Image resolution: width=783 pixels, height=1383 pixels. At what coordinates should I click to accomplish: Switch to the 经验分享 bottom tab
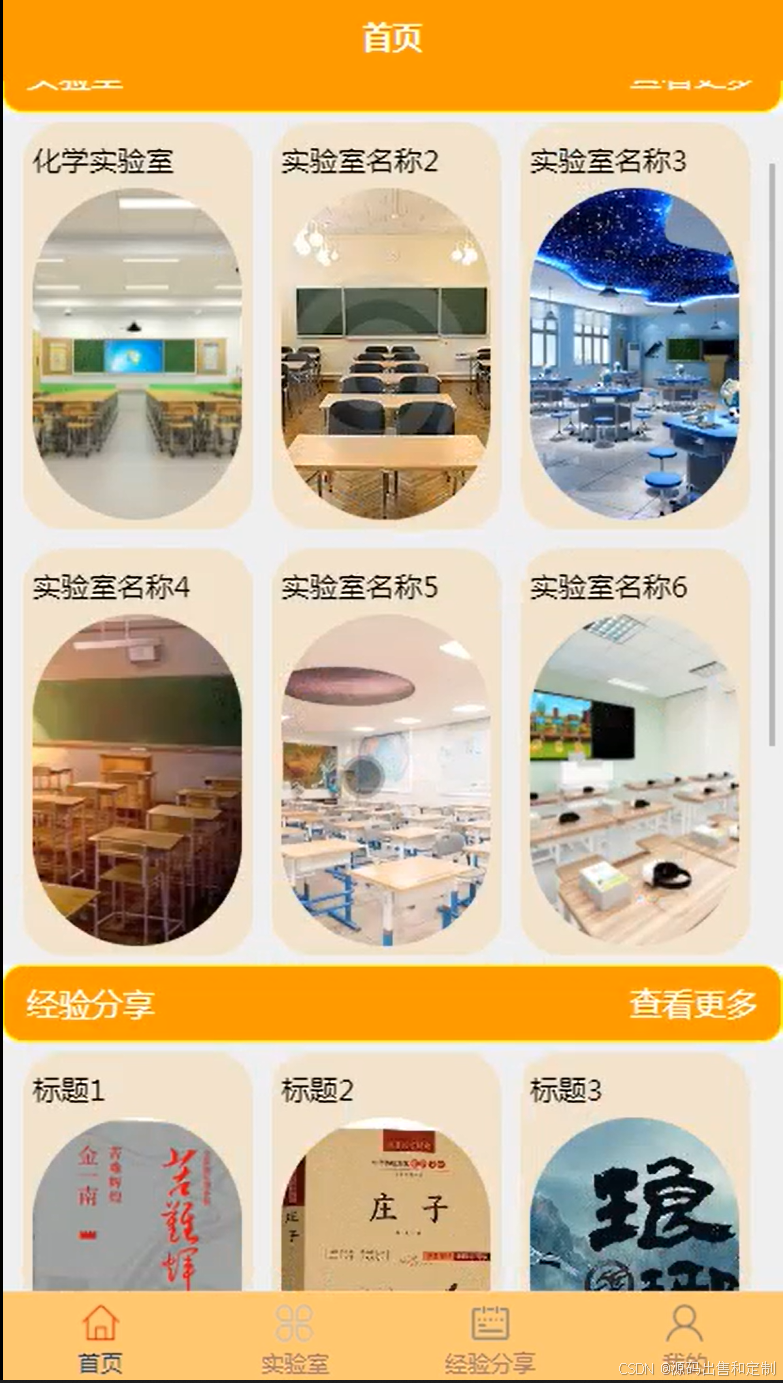[490, 1338]
